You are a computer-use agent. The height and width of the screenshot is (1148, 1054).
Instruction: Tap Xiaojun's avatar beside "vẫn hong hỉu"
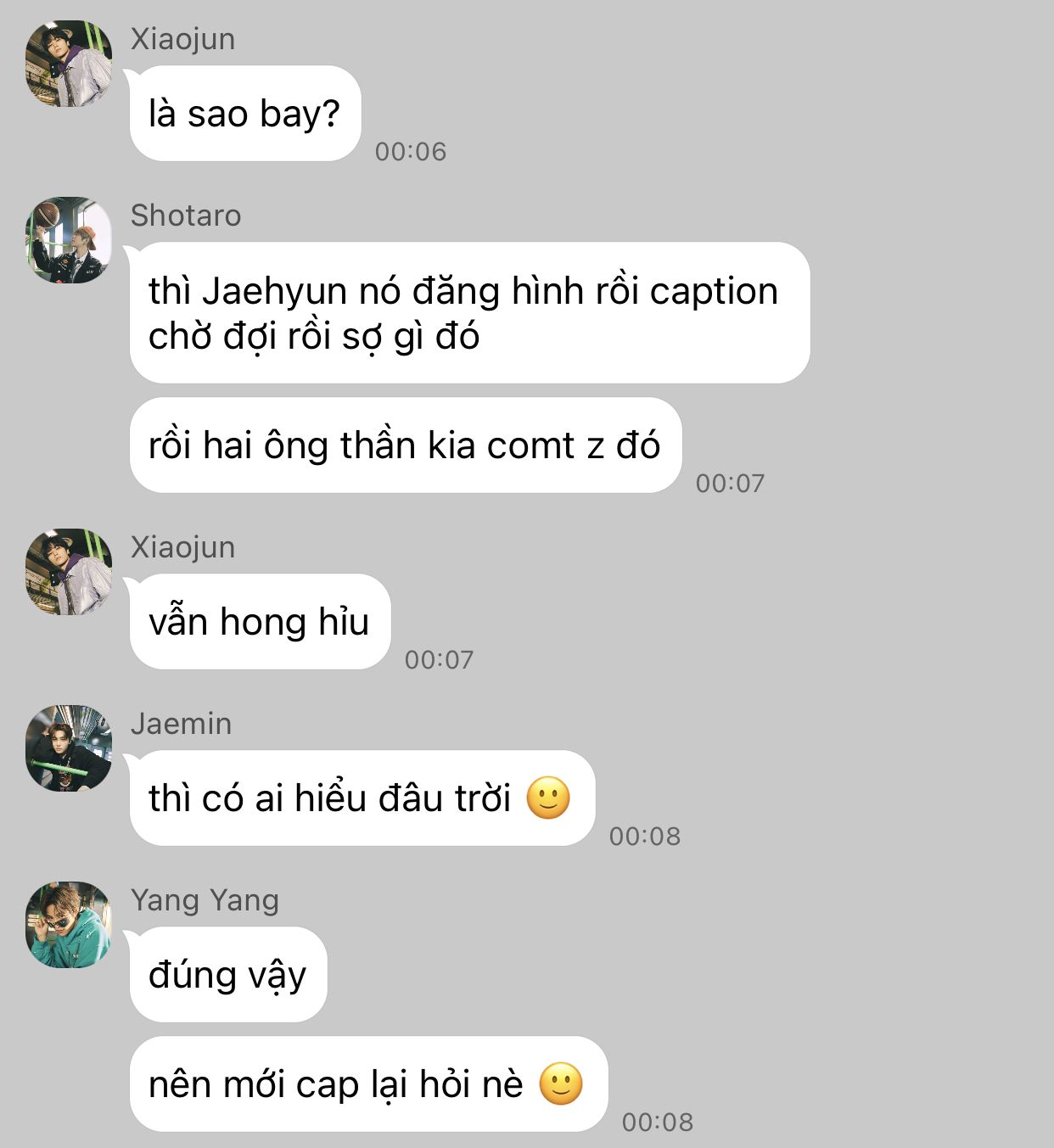coord(69,572)
